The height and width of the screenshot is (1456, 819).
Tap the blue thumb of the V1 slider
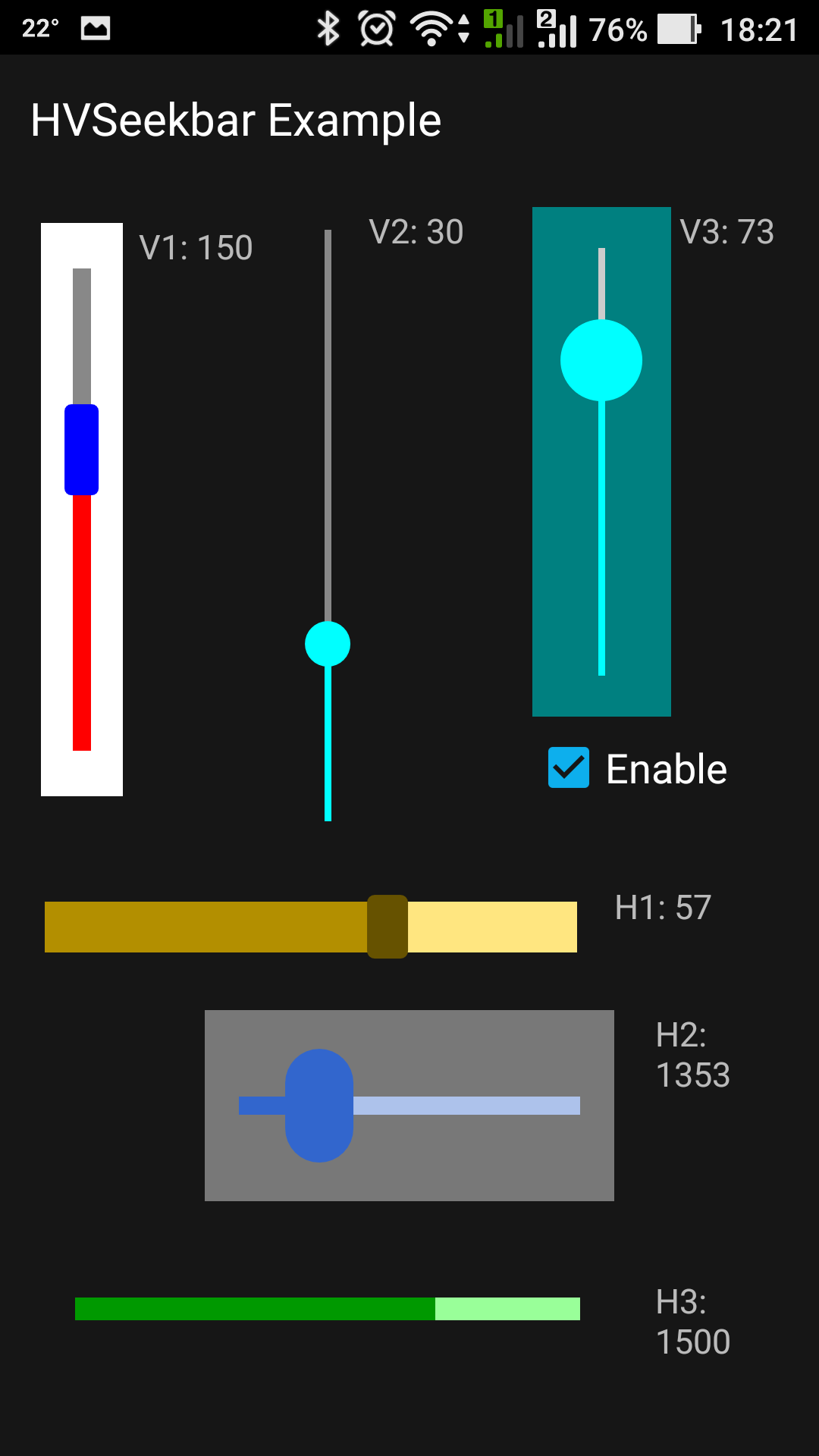point(82,450)
